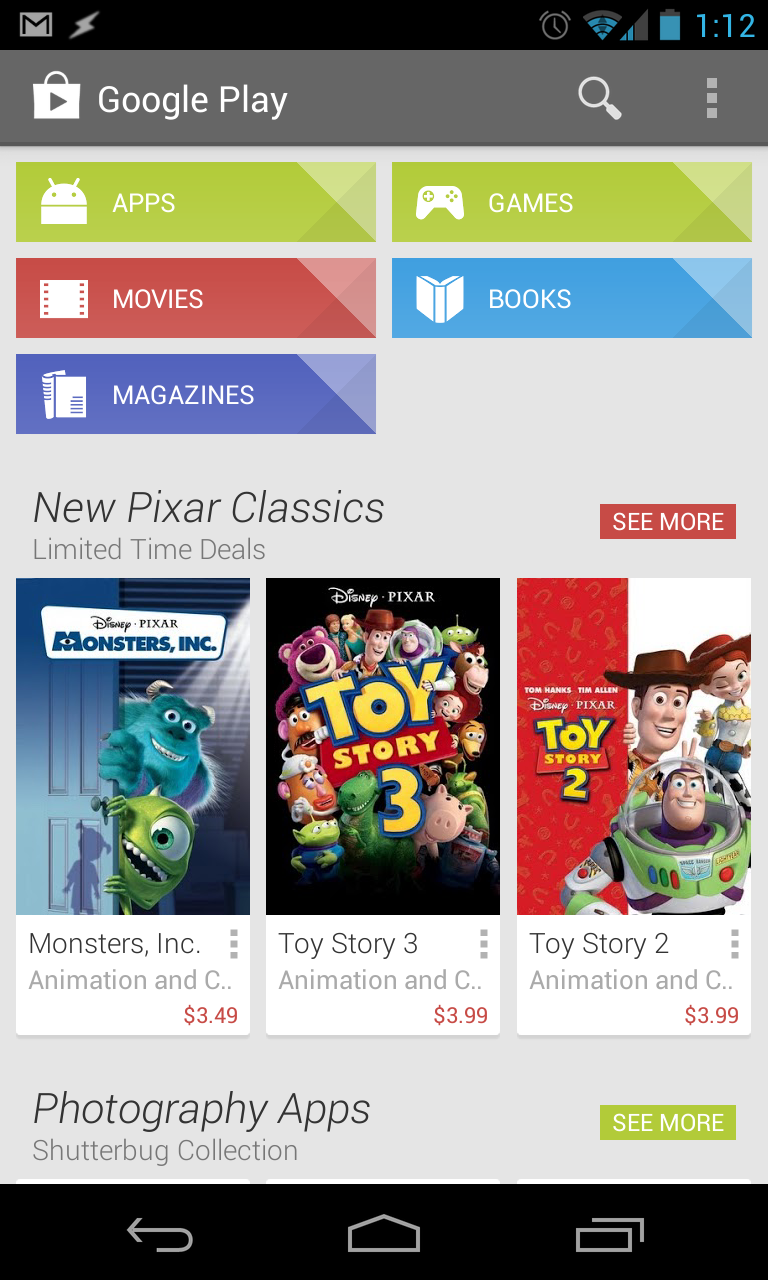Open the search magnifier icon
The height and width of the screenshot is (1280, 768).
[600, 98]
